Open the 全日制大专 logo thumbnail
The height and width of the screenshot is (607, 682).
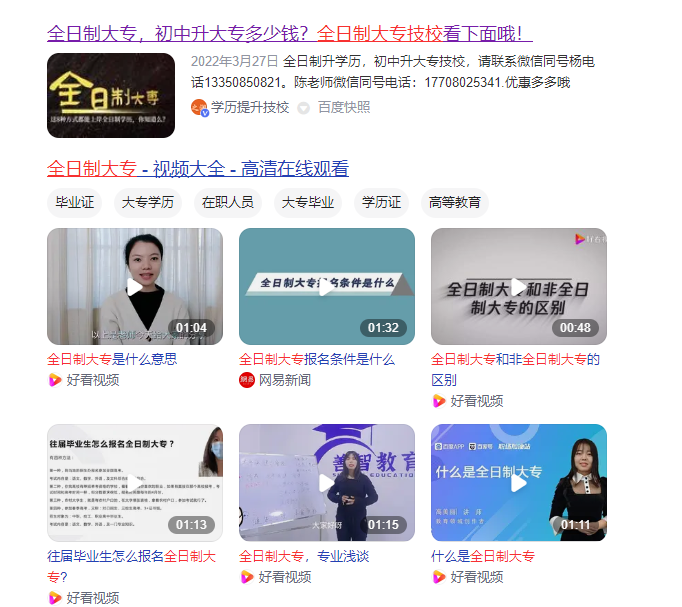click(110, 95)
